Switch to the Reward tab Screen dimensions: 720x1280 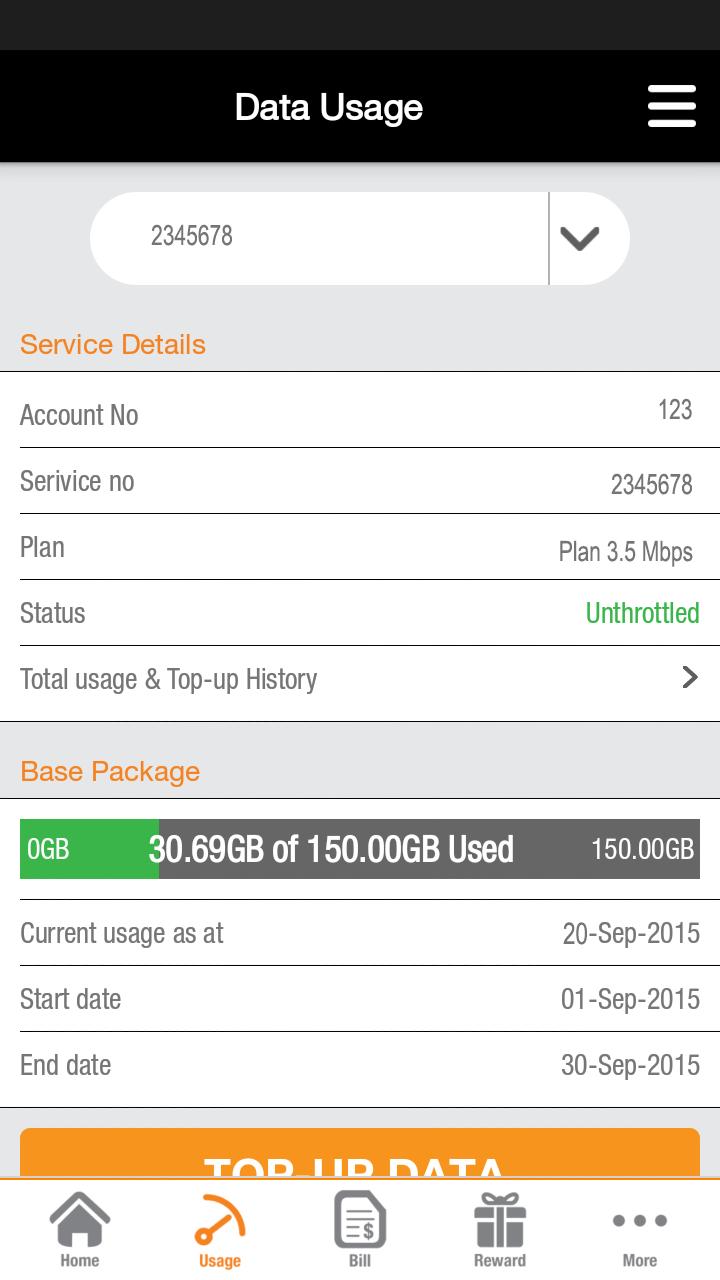(x=499, y=1230)
